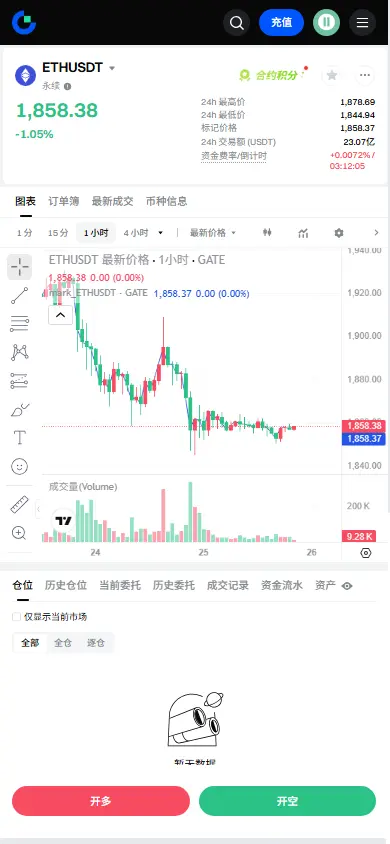
Task: Add ETHUSDT to favorites with star
Action: (332, 75)
